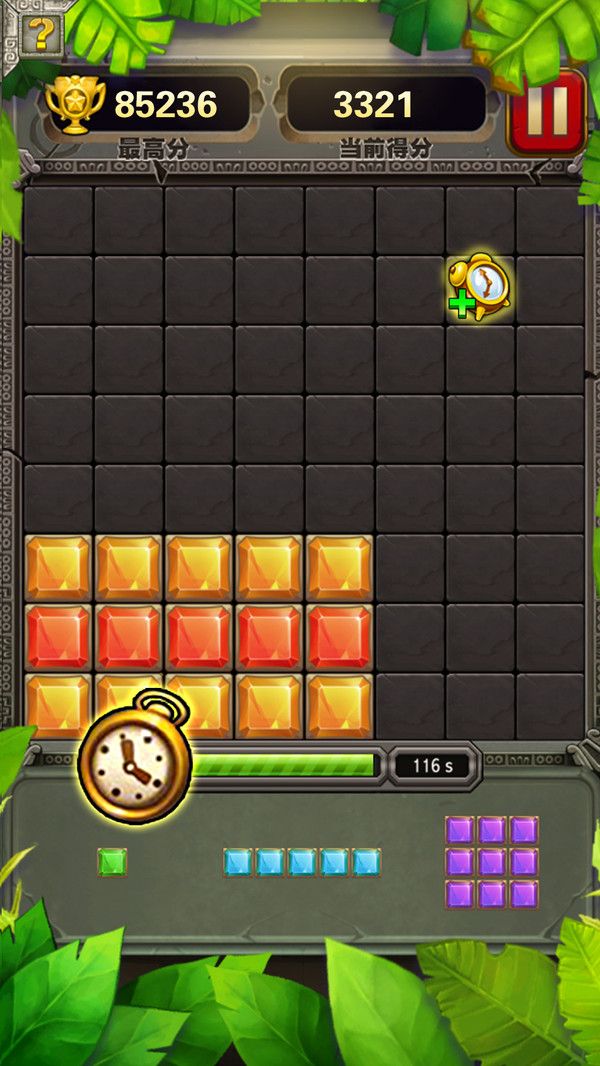The width and height of the screenshot is (600, 1066).
Task: Select the blue five-block horizontal piece
Action: [302, 862]
